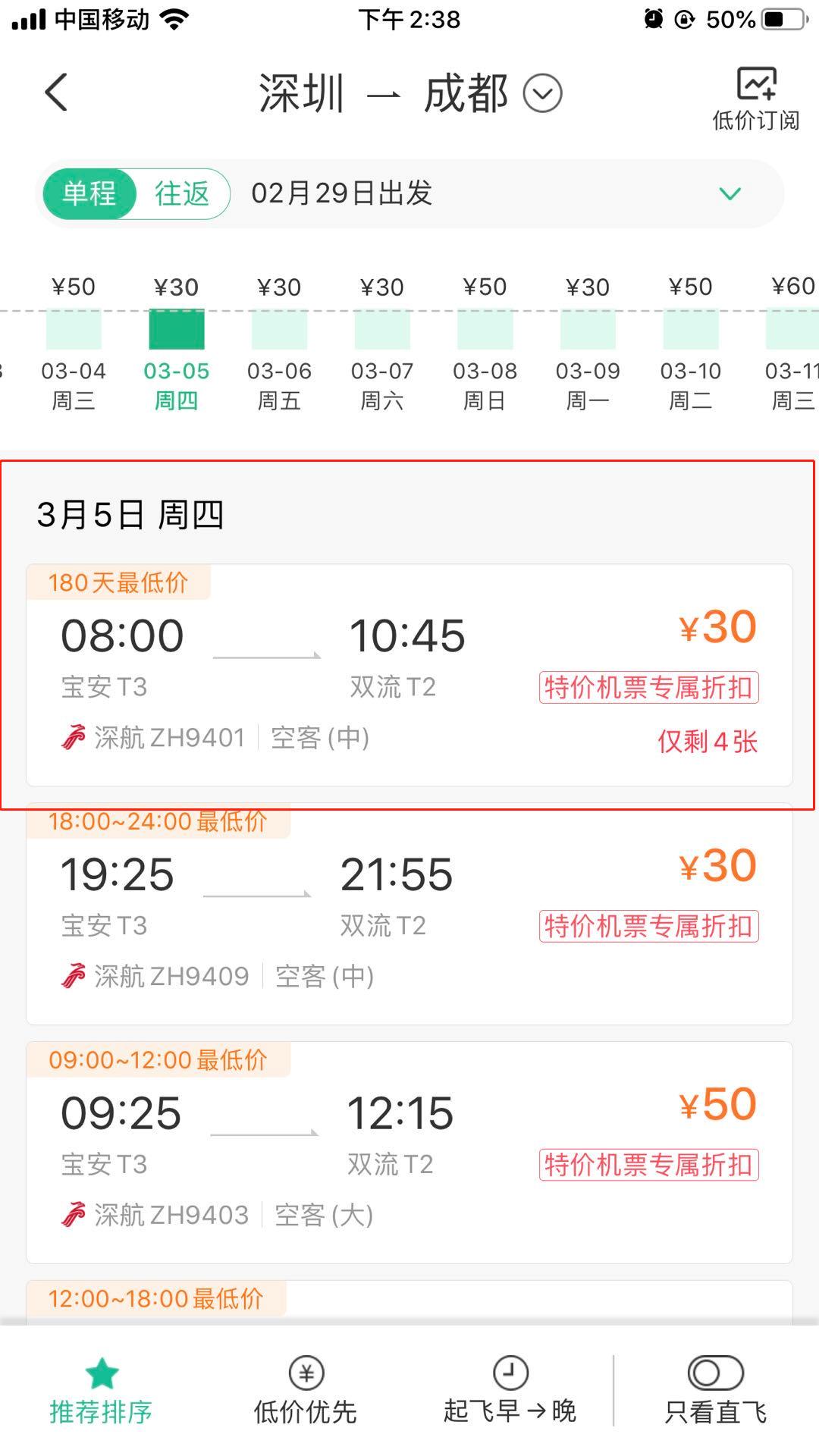Open the 深圳-成都 route dropdown chevron
This screenshot has width=819, height=1456.
[x=541, y=93]
